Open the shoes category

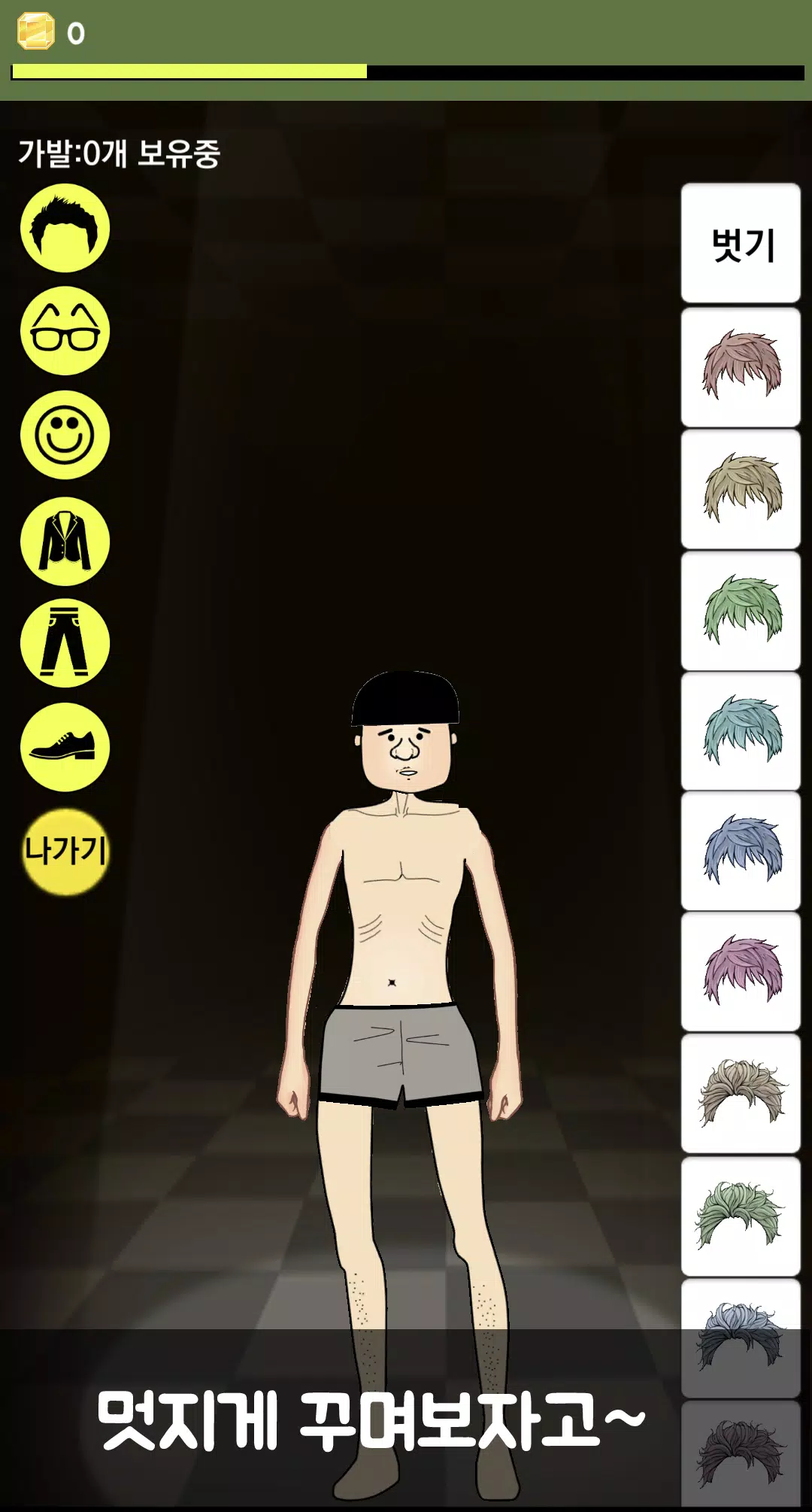click(65, 746)
